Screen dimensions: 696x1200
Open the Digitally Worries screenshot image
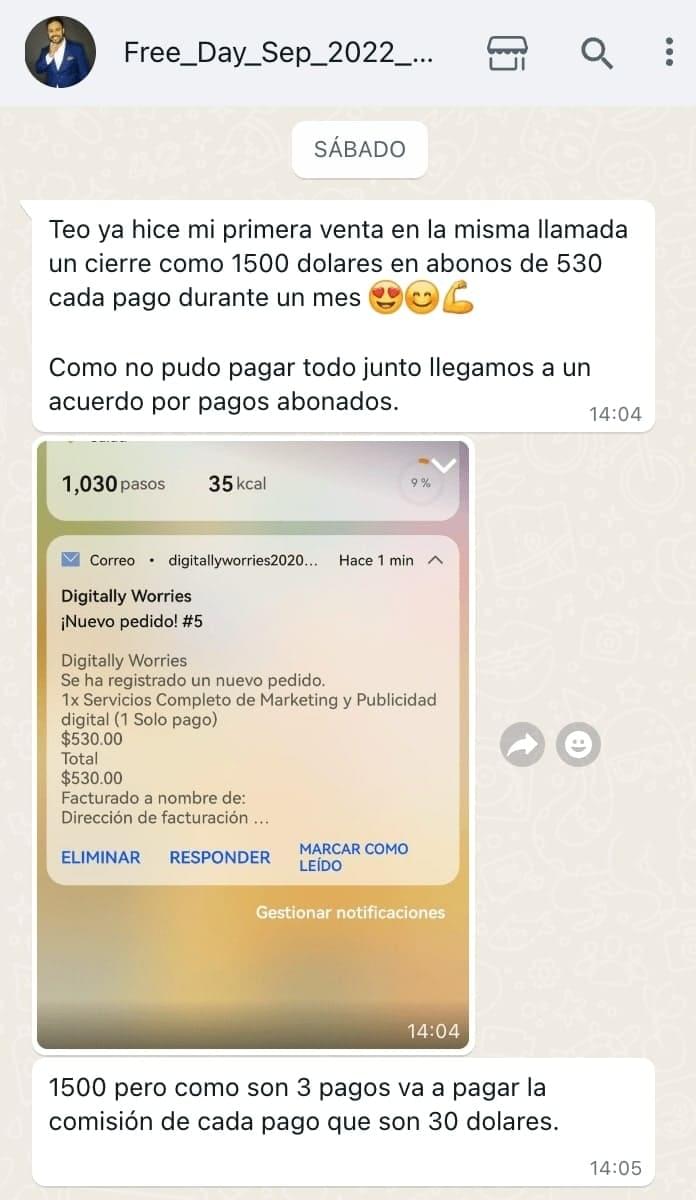point(253,742)
